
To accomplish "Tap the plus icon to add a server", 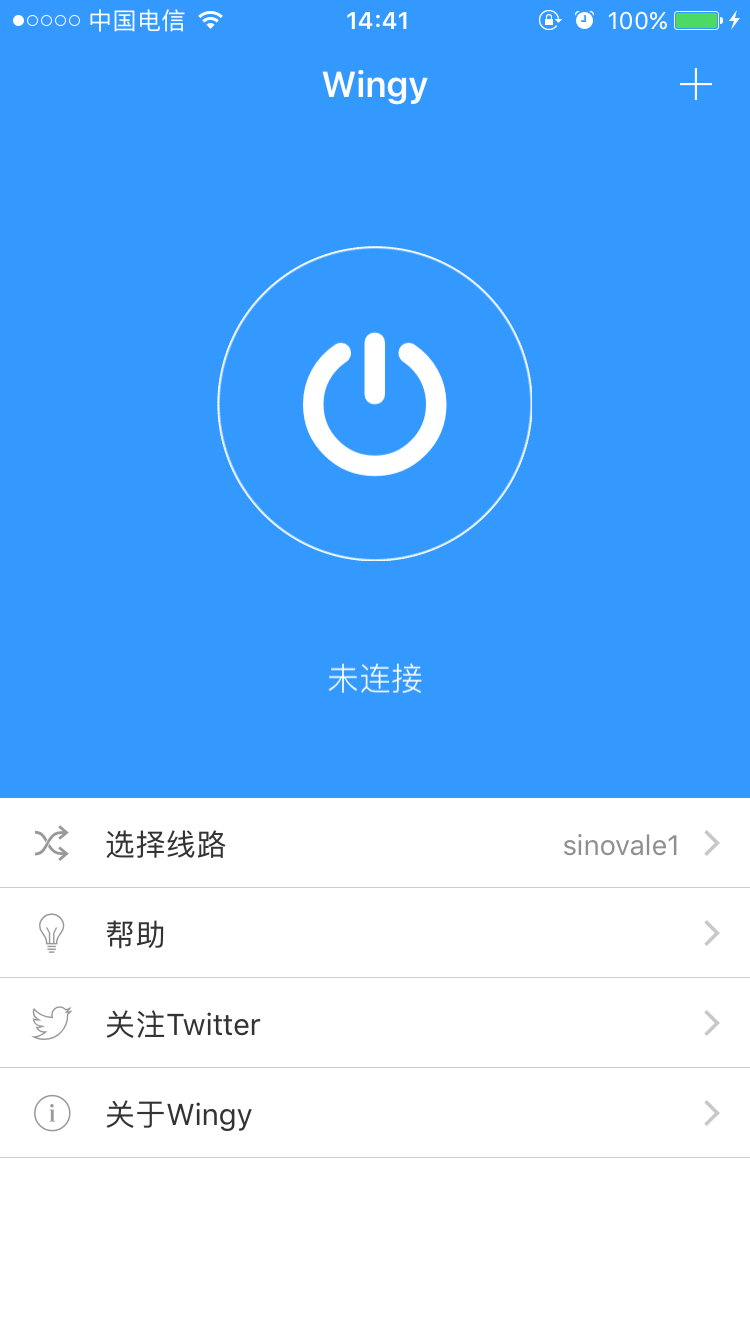I will pos(695,84).
